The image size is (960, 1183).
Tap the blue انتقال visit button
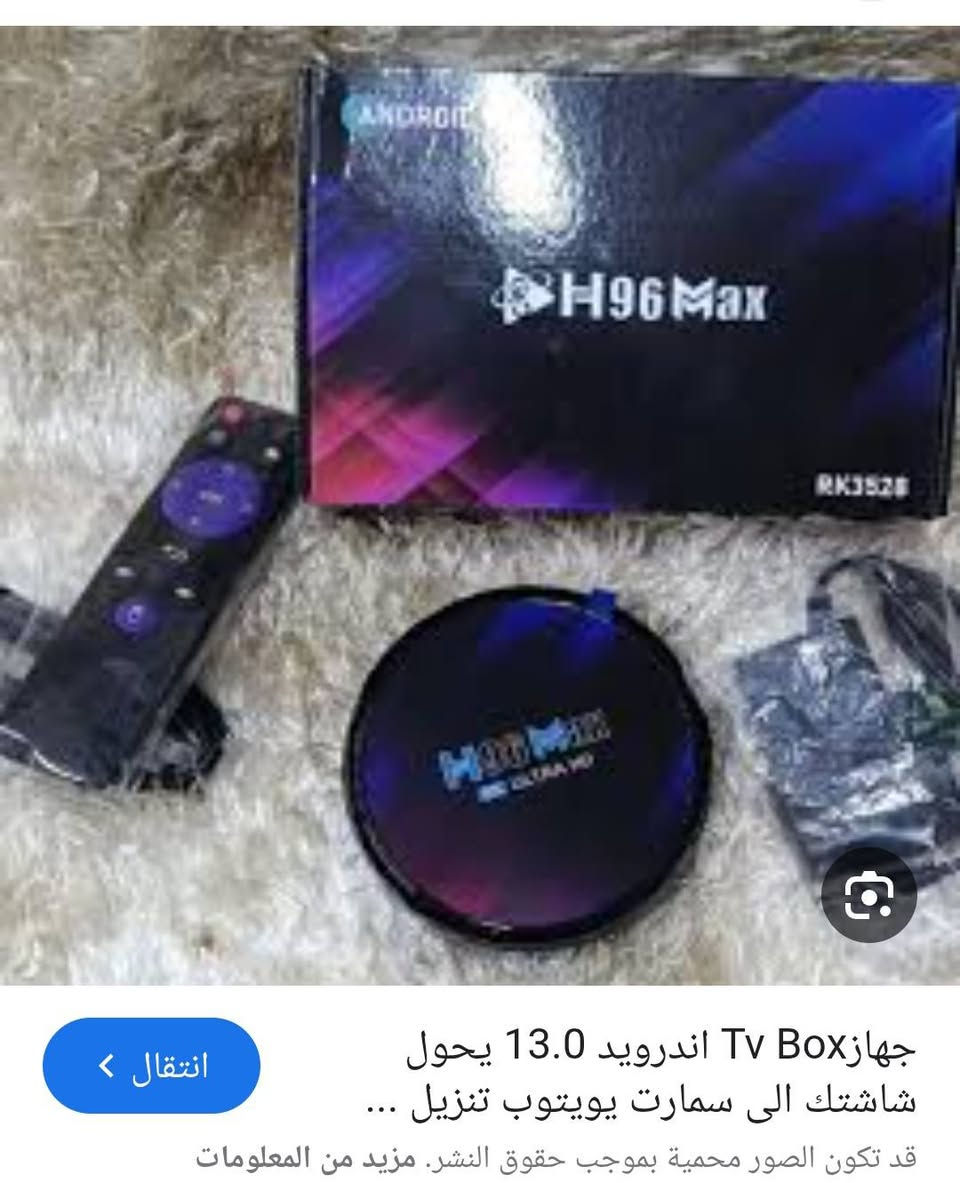pyautogui.click(x=151, y=1066)
